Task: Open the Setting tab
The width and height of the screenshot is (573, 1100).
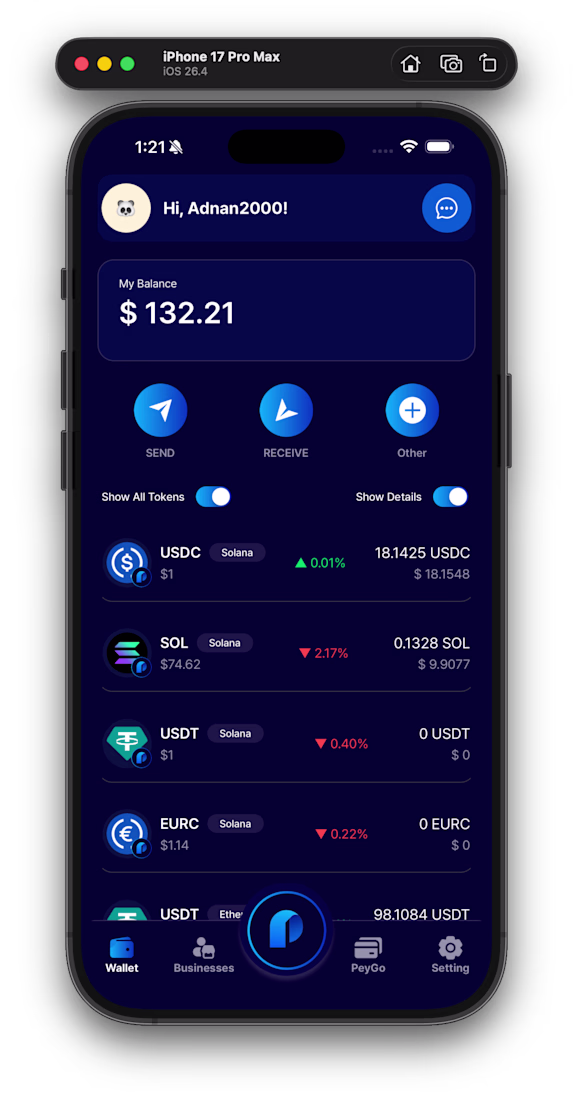Action: (450, 955)
